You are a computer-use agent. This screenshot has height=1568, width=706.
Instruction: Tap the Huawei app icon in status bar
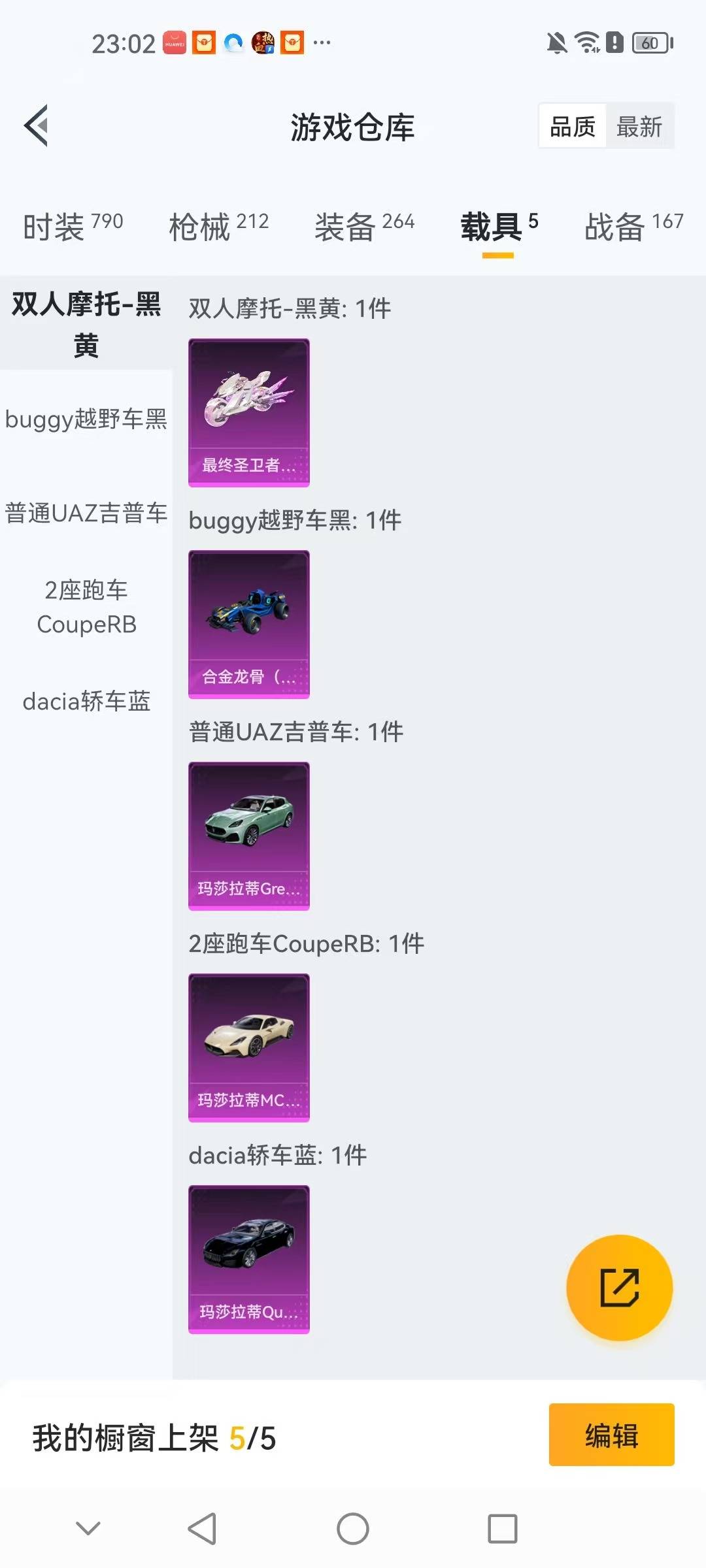tap(175, 41)
